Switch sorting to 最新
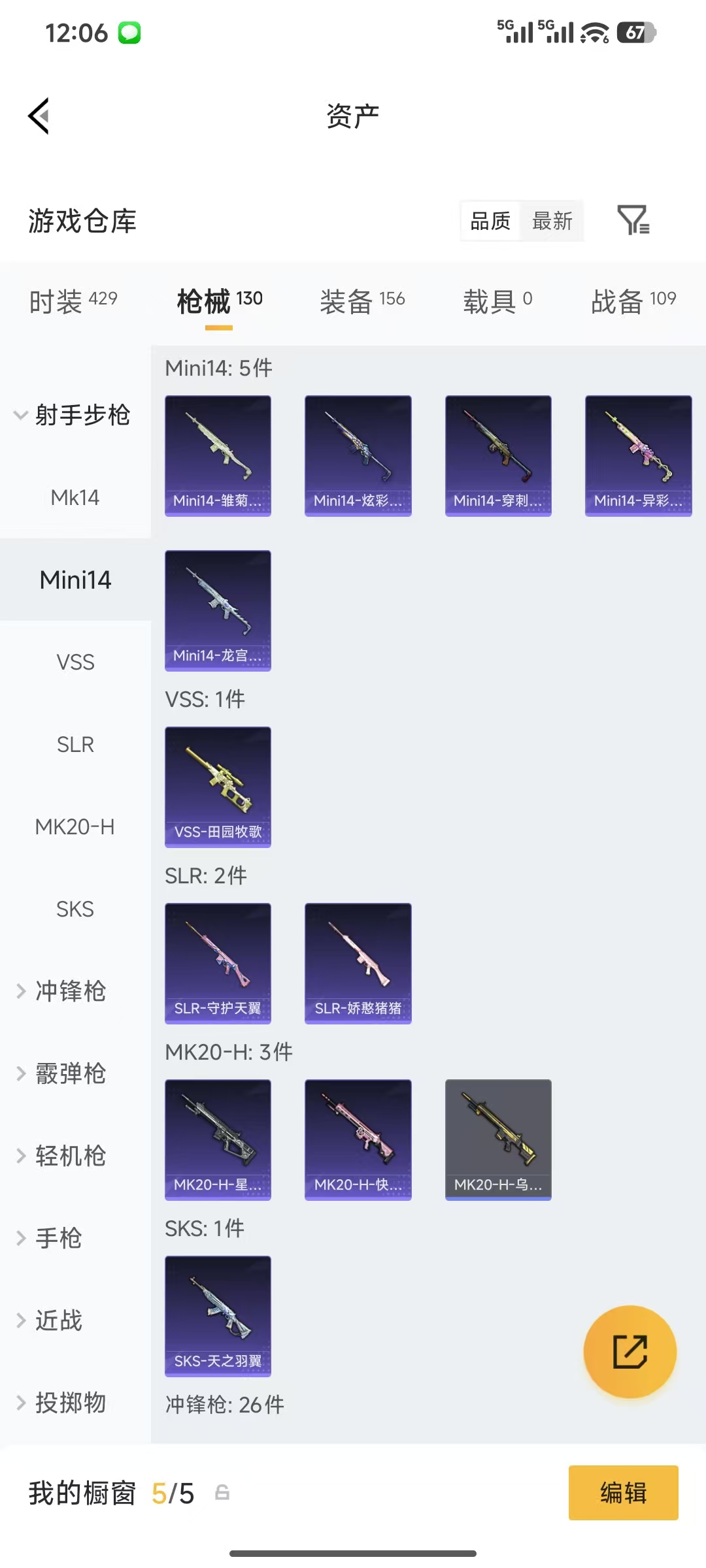706x1568 pixels. [552, 221]
